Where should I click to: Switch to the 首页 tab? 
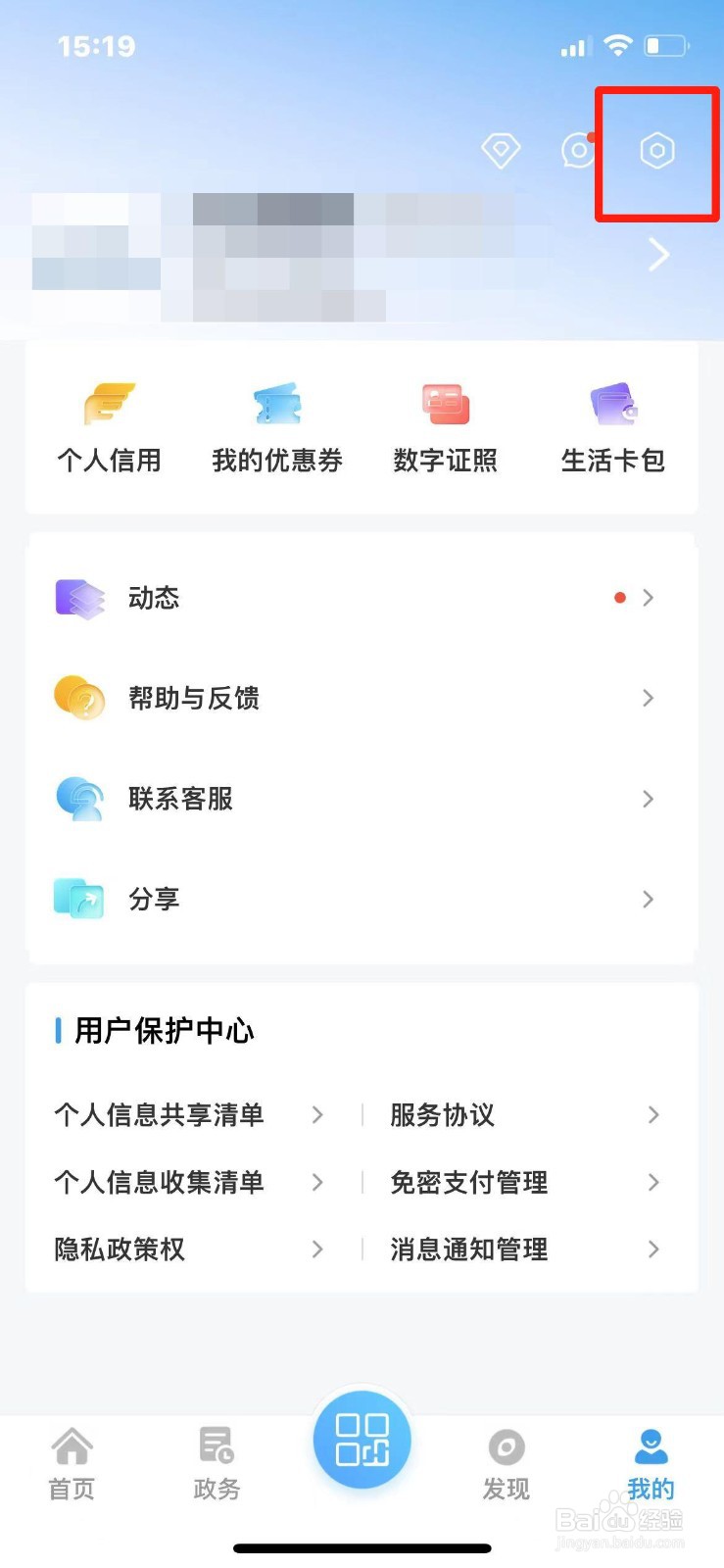(x=72, y=1464)
